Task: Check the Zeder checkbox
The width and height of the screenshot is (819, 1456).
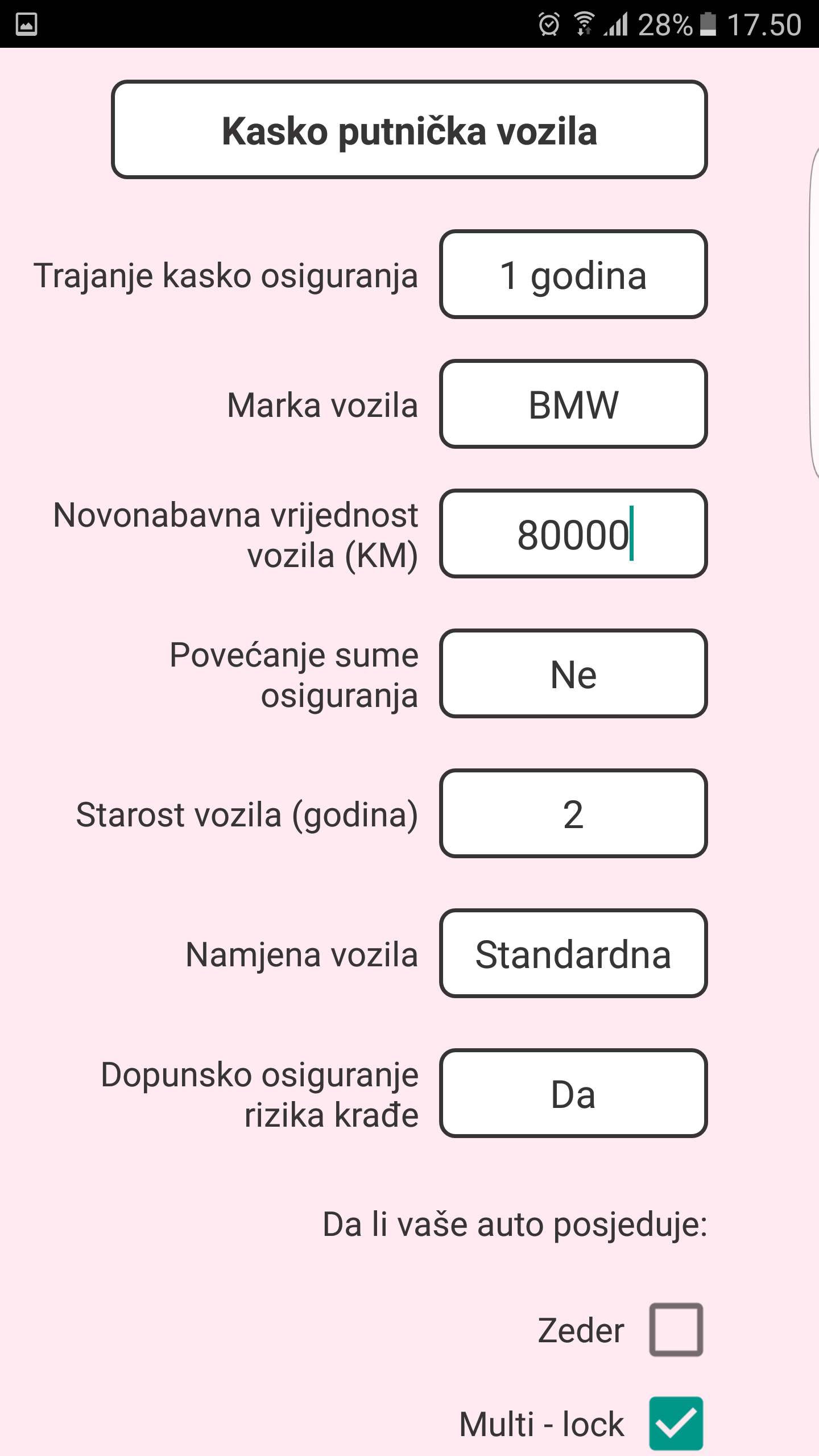Action: (x=676, y=1330)
